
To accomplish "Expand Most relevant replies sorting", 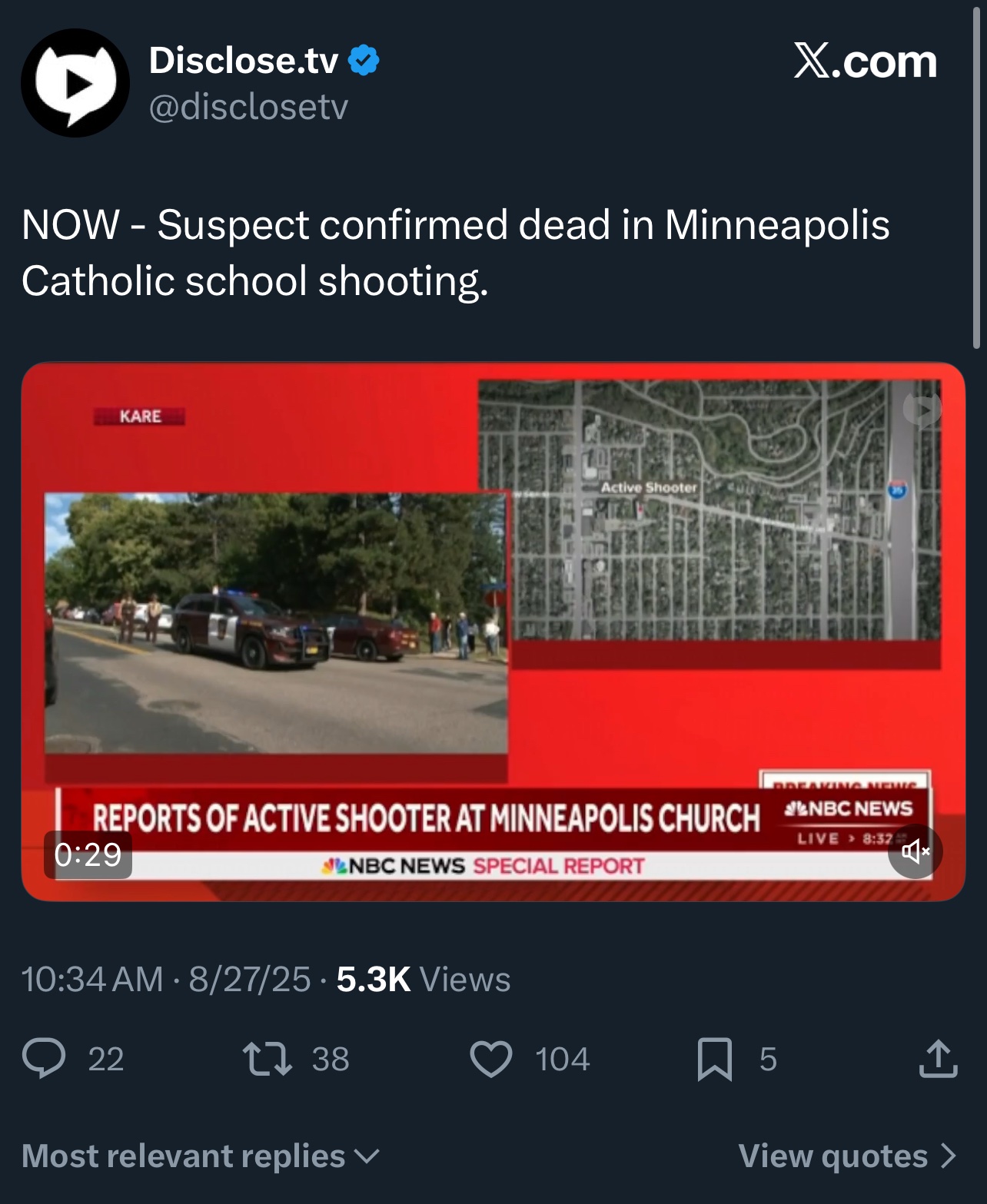I will coord(200,1156).
